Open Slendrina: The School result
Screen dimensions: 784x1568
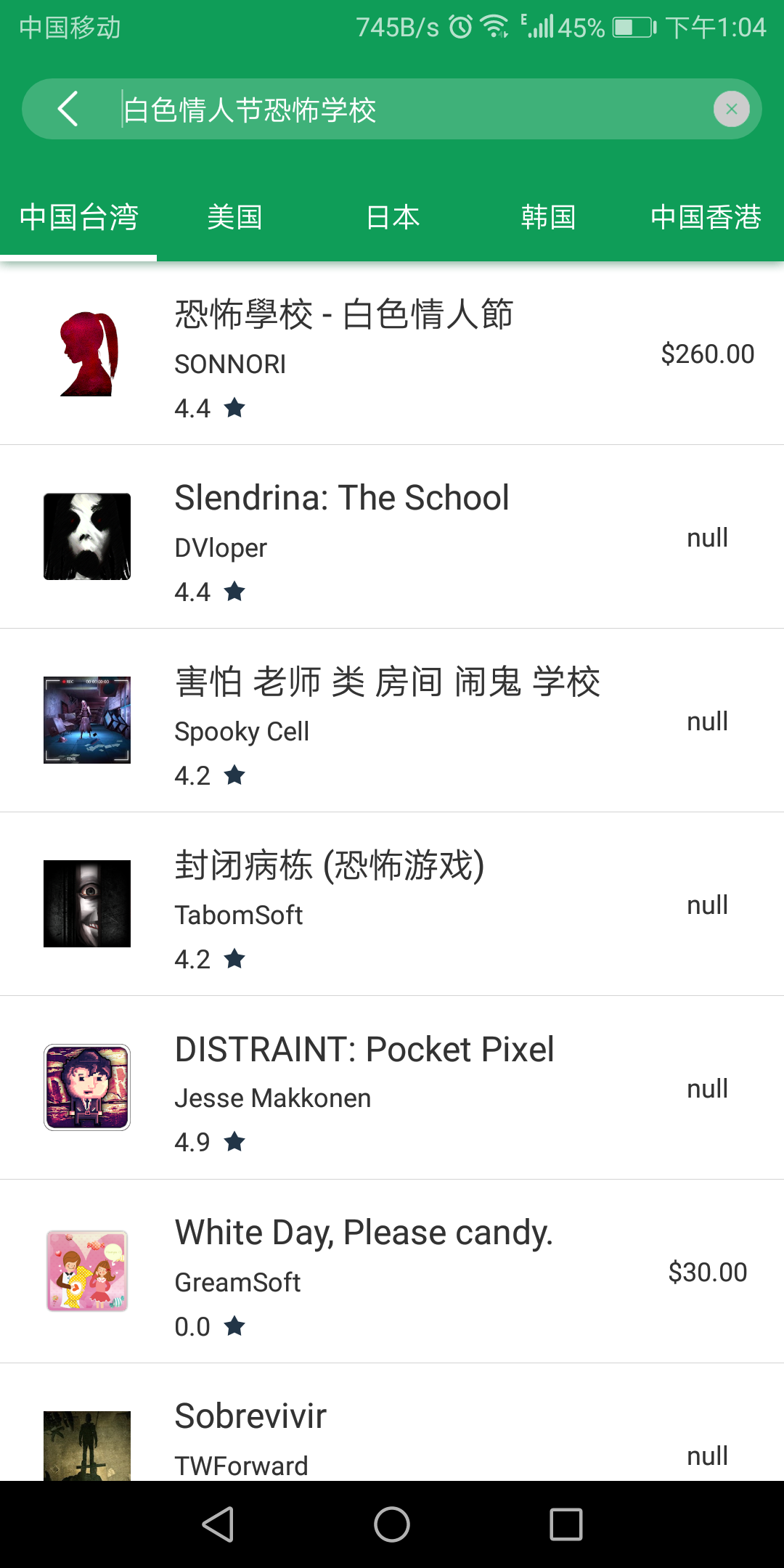click(392, 537)
